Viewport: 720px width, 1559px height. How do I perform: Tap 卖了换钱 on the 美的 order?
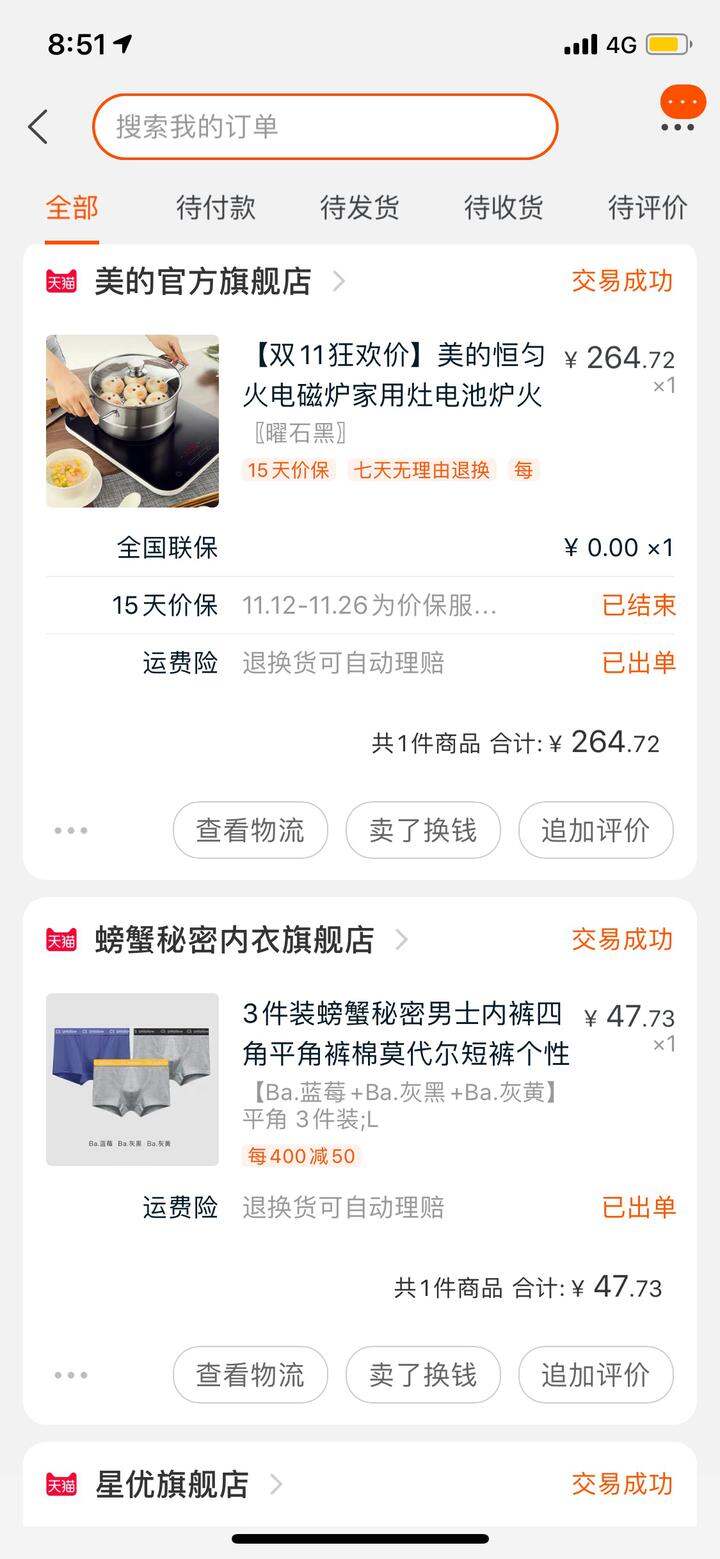[423, 830]
